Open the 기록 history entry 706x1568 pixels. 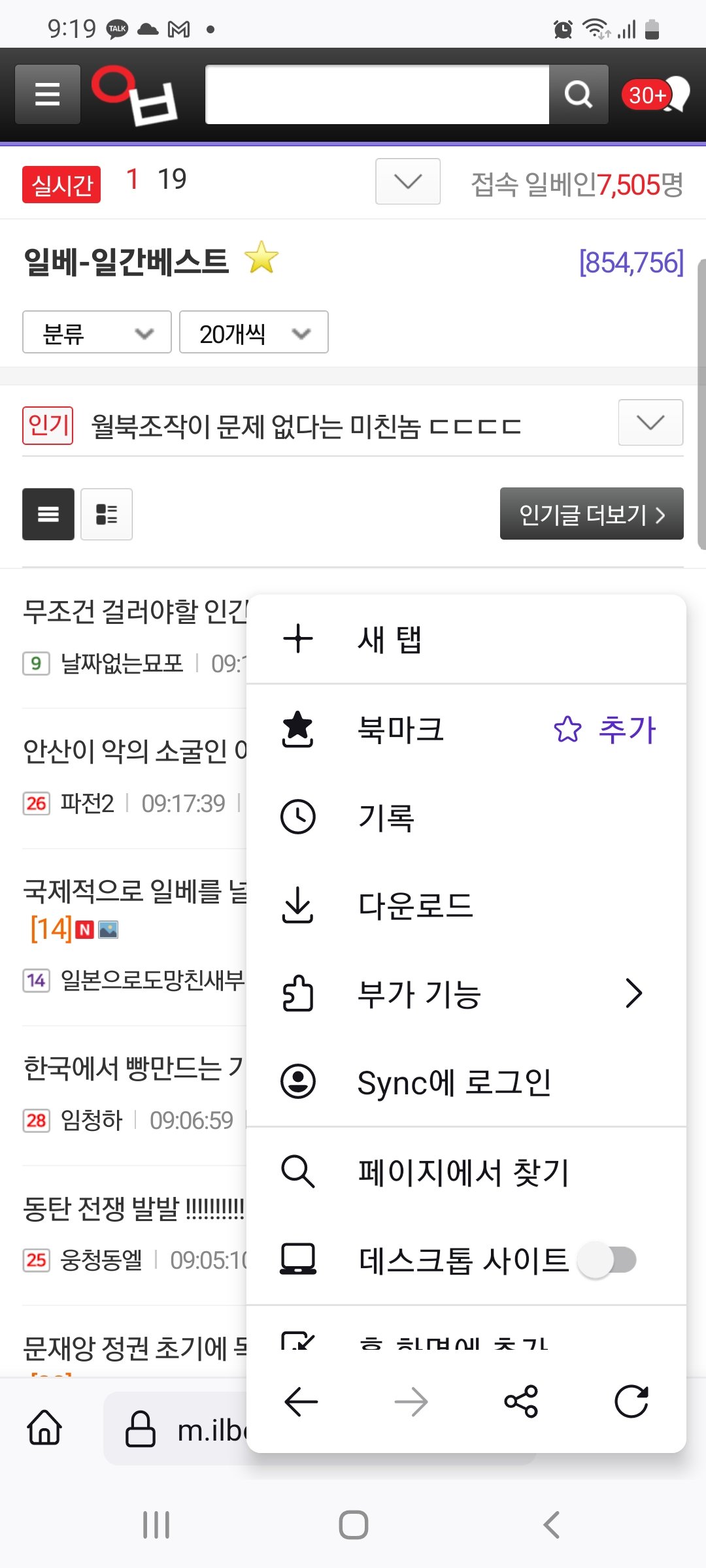point(466,817)
